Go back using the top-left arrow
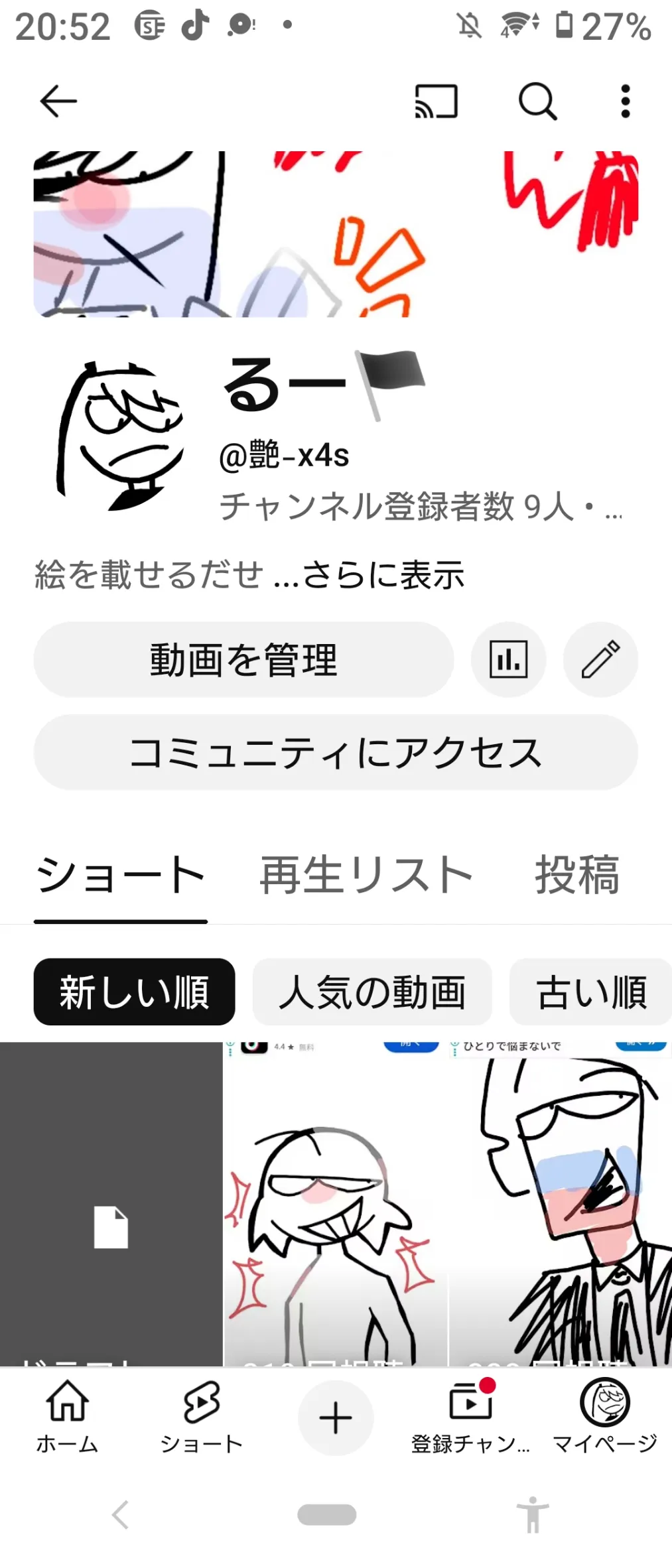Screen dimensions: 672x1568 tap(58, 101)
